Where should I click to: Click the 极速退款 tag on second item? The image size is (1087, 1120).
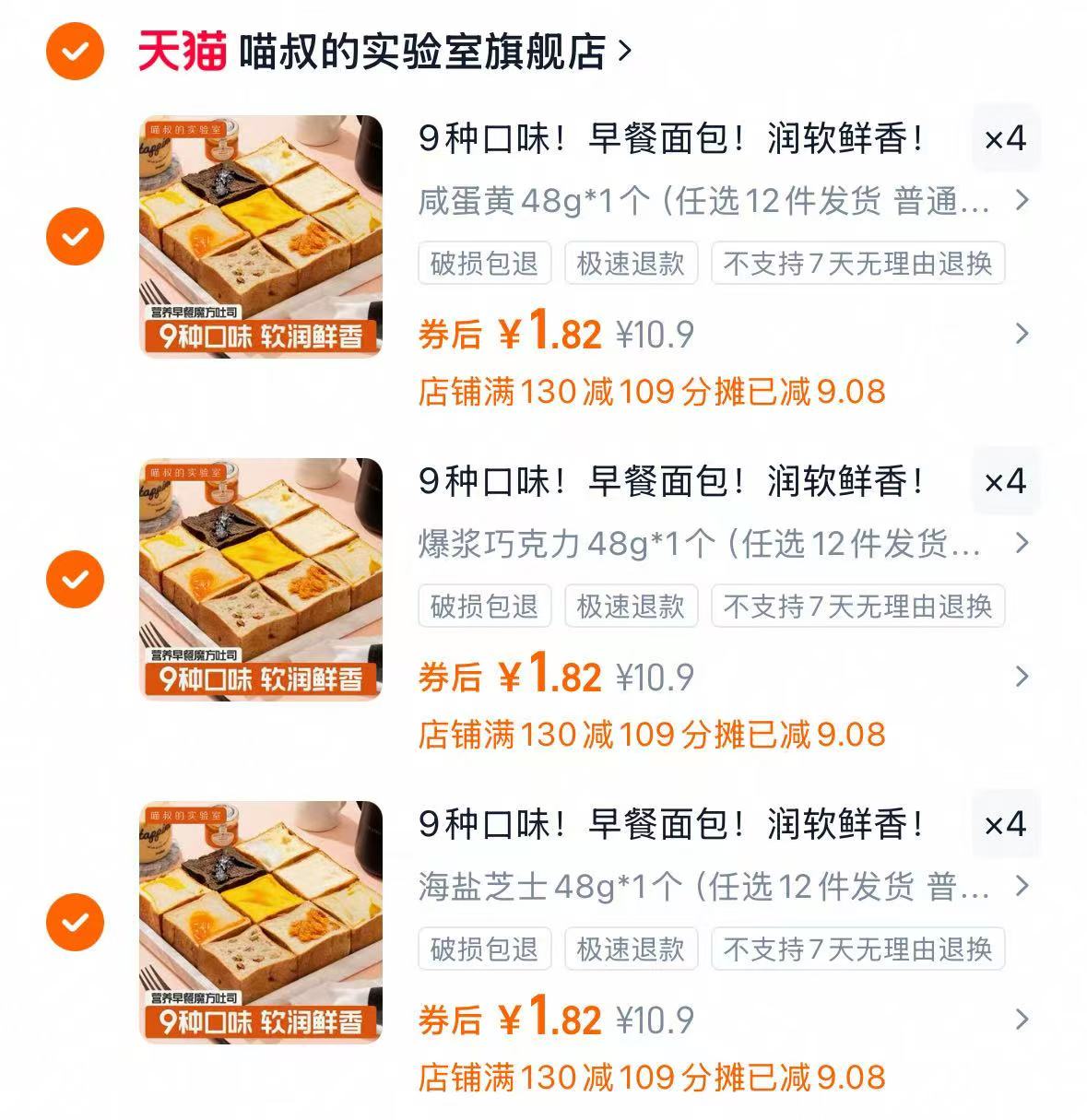[632, 607]
